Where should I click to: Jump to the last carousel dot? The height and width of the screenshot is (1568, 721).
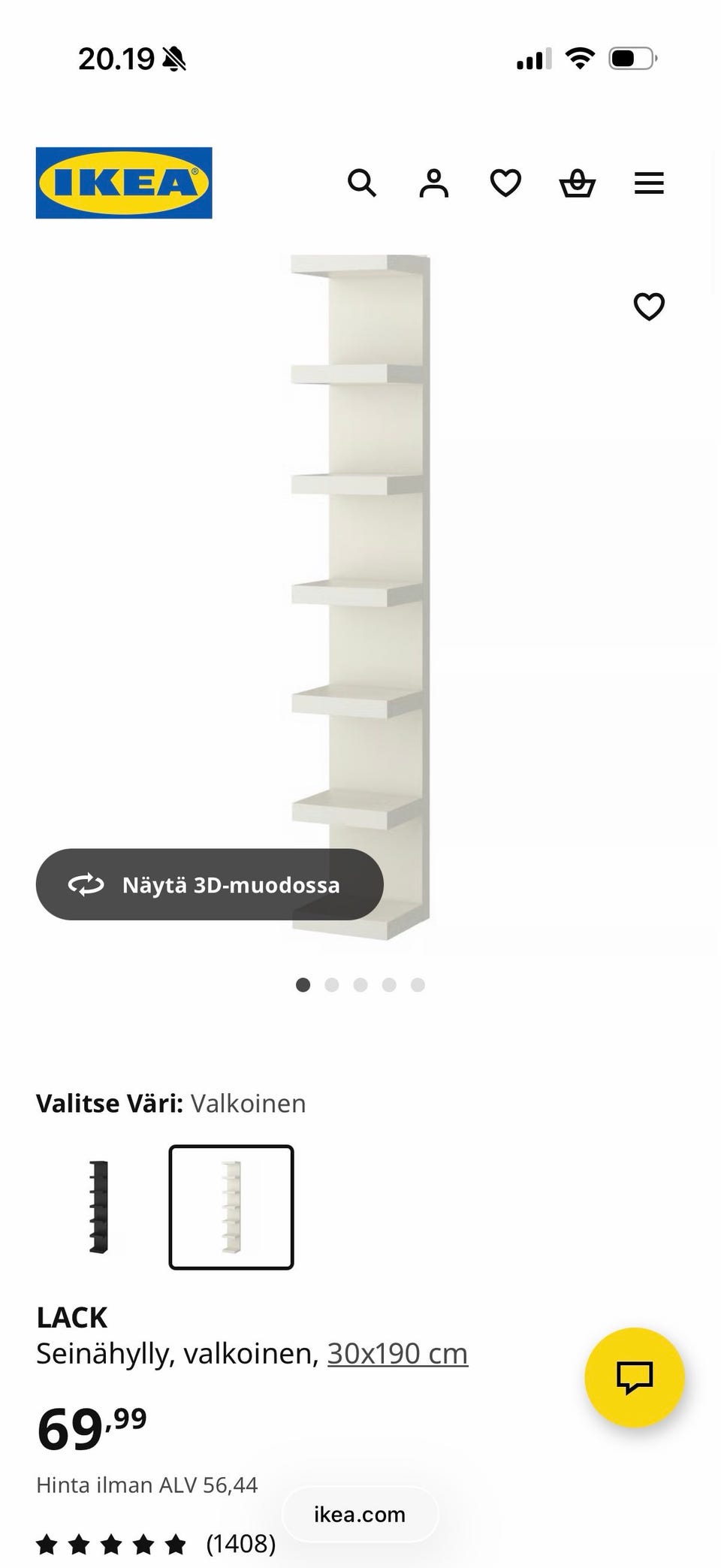click(x=418, y=984)
